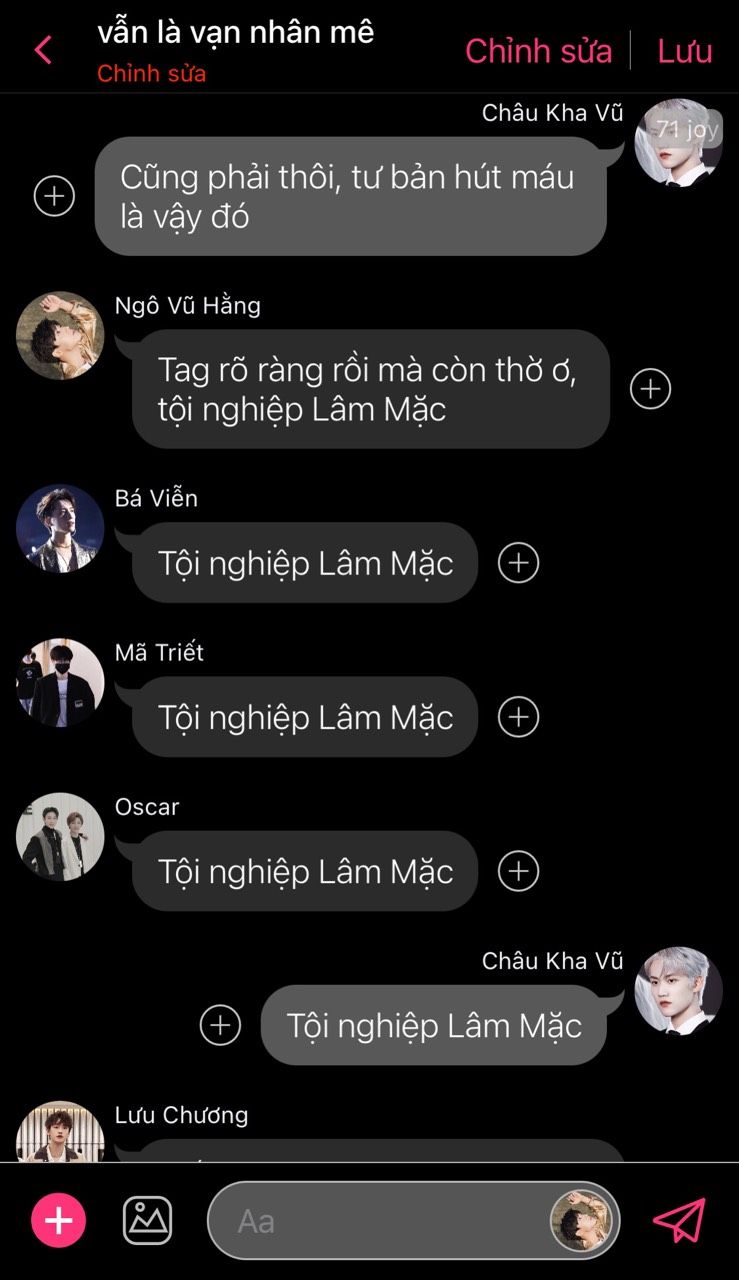Image resolution: width=739 pixels, height=1280 pixels.
Task: Send the message with the paper plane
Action: (679, 1220)
